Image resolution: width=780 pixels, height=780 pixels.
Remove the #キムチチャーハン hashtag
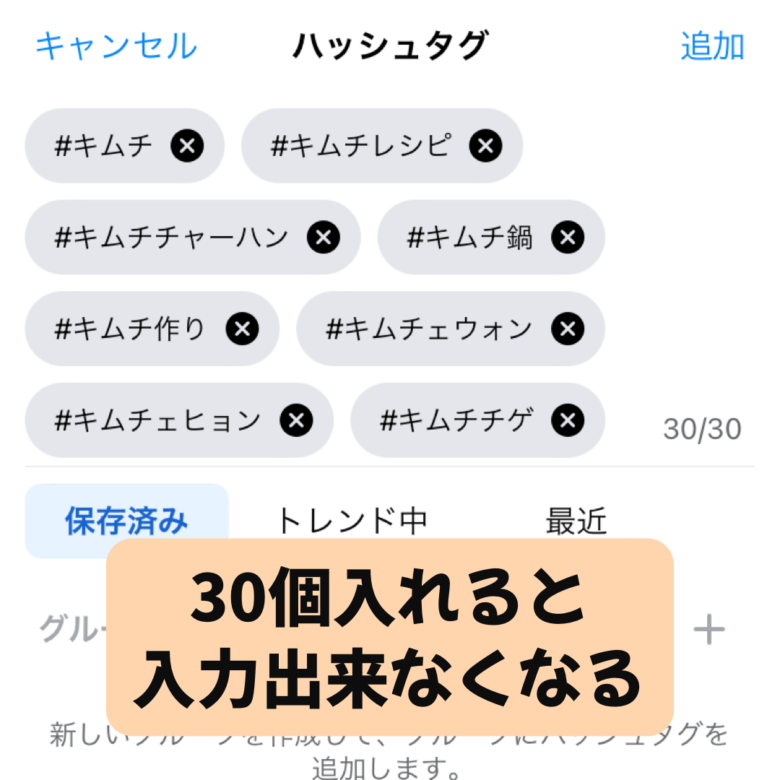(x=323, y=237)
